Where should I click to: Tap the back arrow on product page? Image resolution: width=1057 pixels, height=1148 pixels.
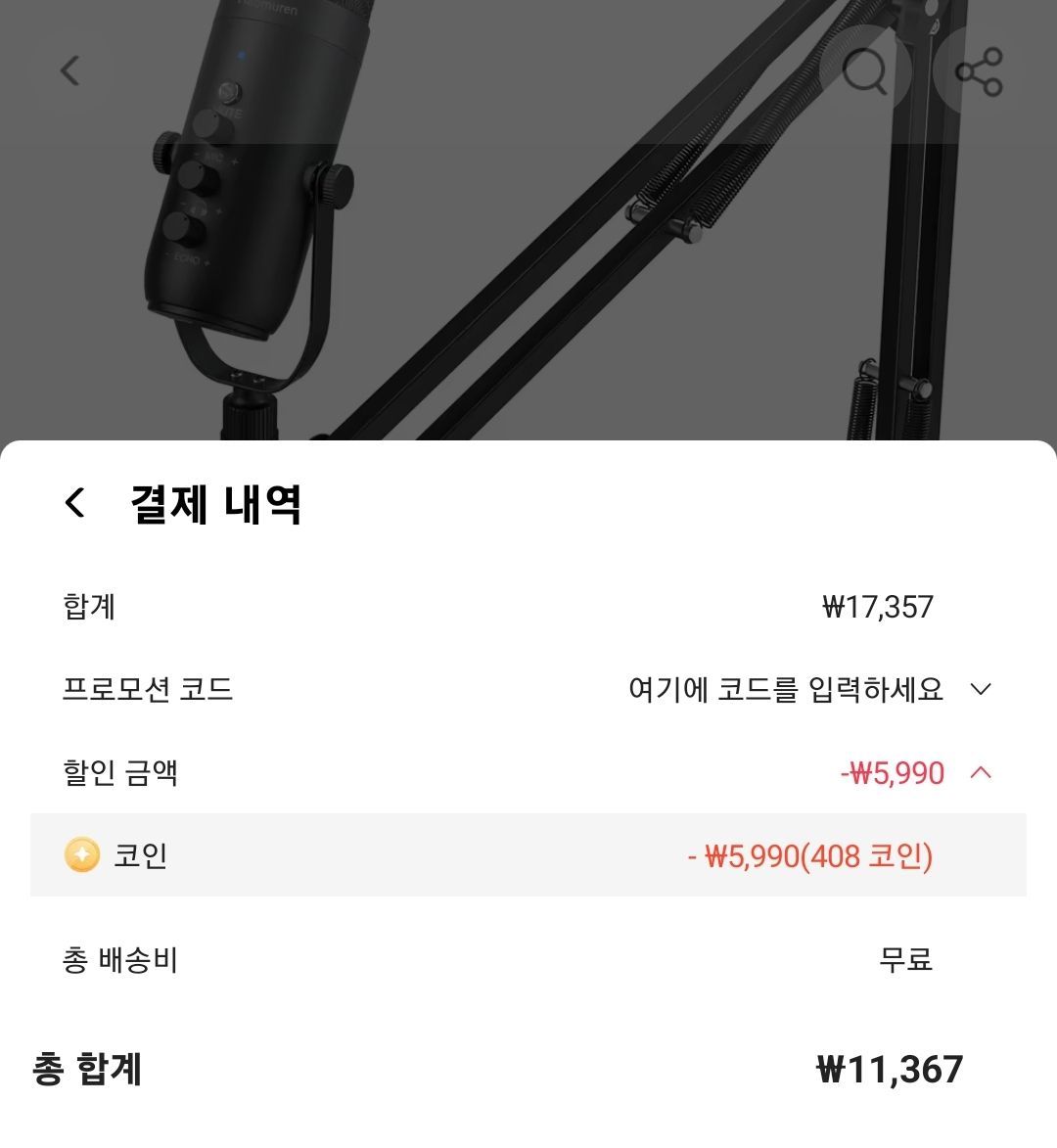pyautogui.click(x=70, y=70)
